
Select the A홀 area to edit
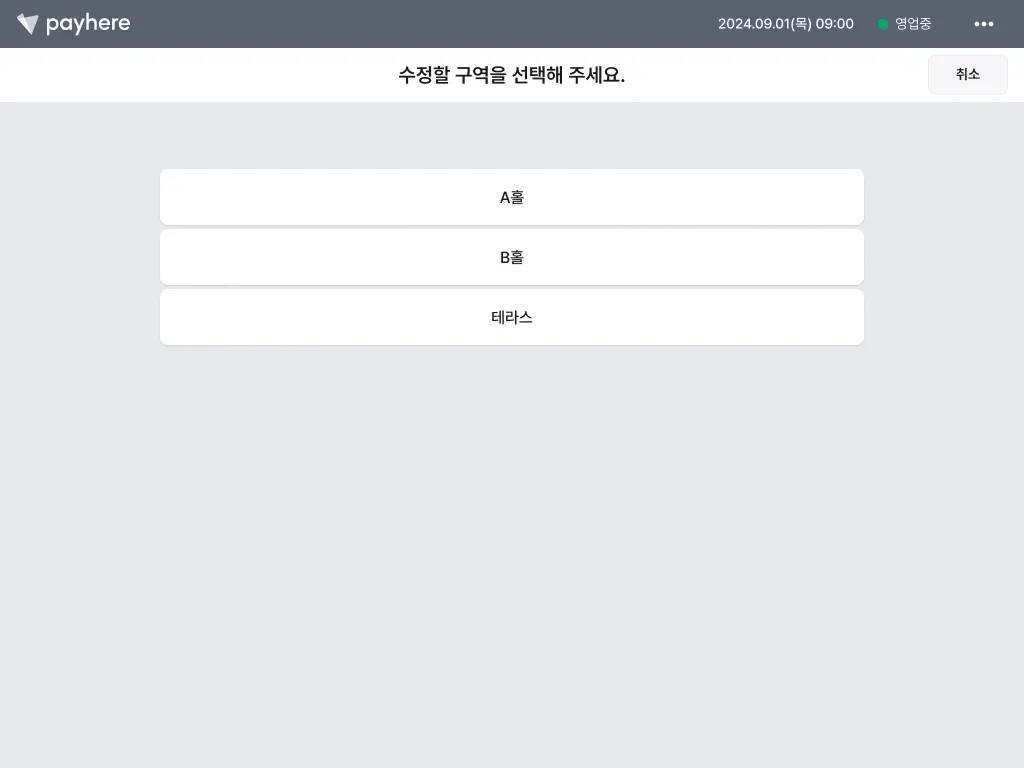[x=511, y=197]
